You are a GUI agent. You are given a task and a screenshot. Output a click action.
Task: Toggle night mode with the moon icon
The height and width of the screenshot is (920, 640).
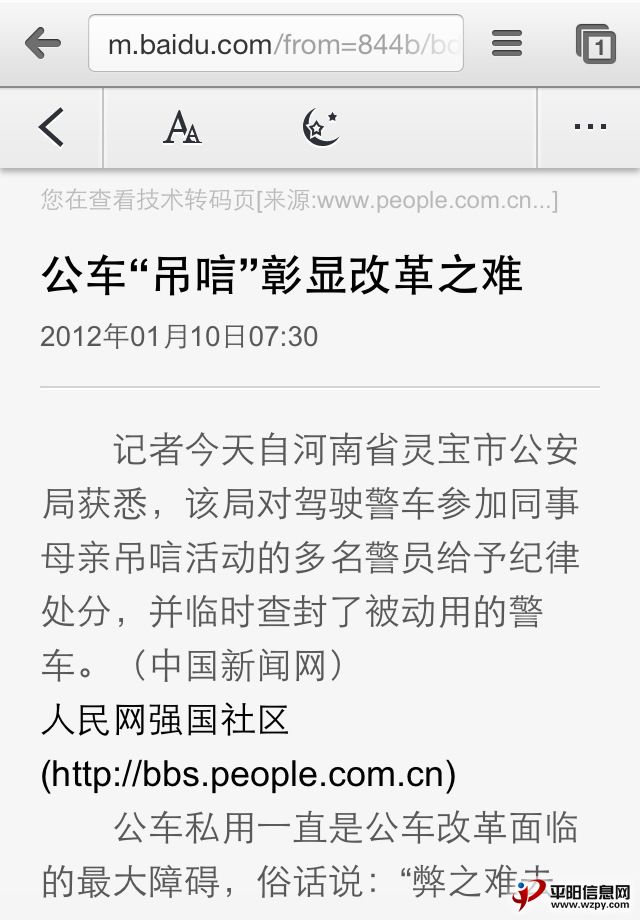pyautogui.click(x=320, y=128)
